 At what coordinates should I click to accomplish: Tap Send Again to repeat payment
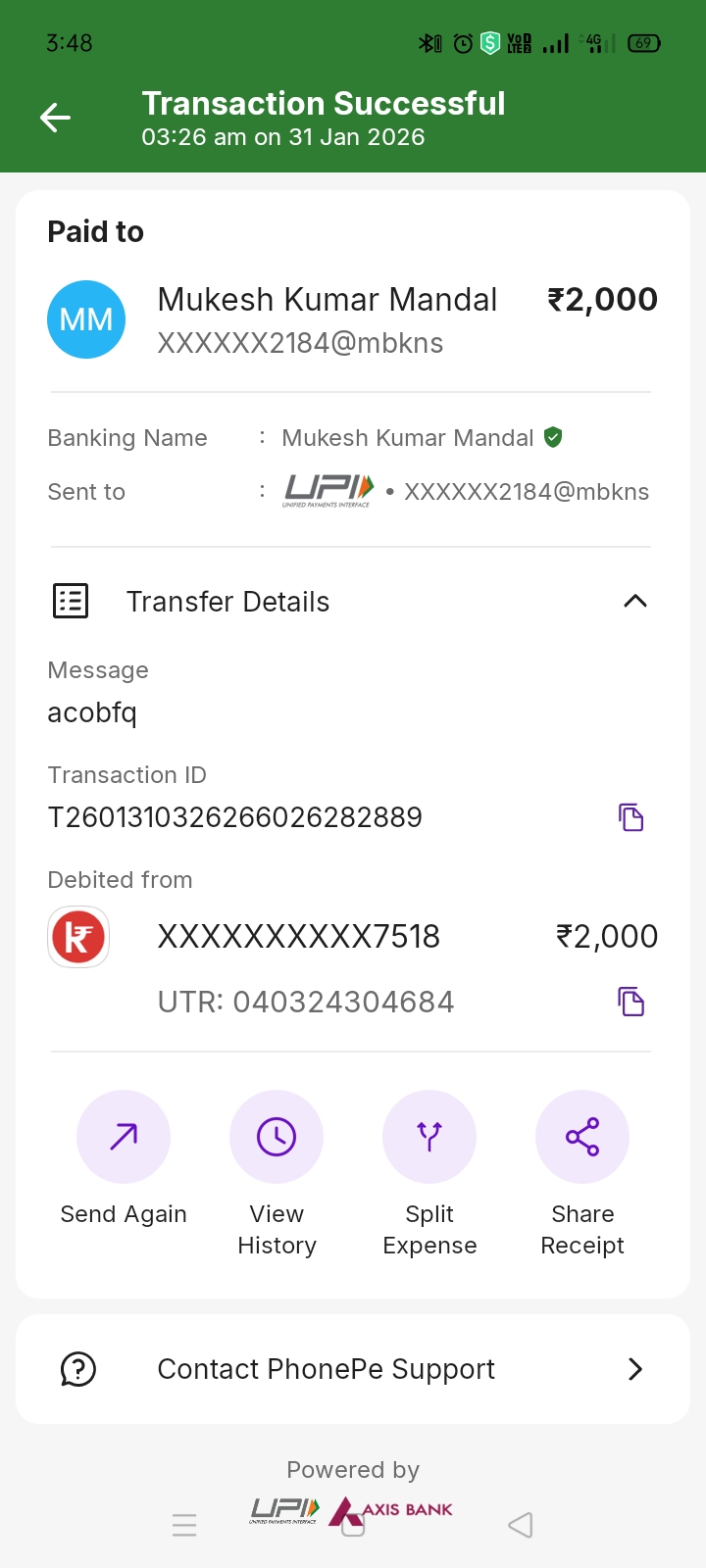coord(124,1137)
